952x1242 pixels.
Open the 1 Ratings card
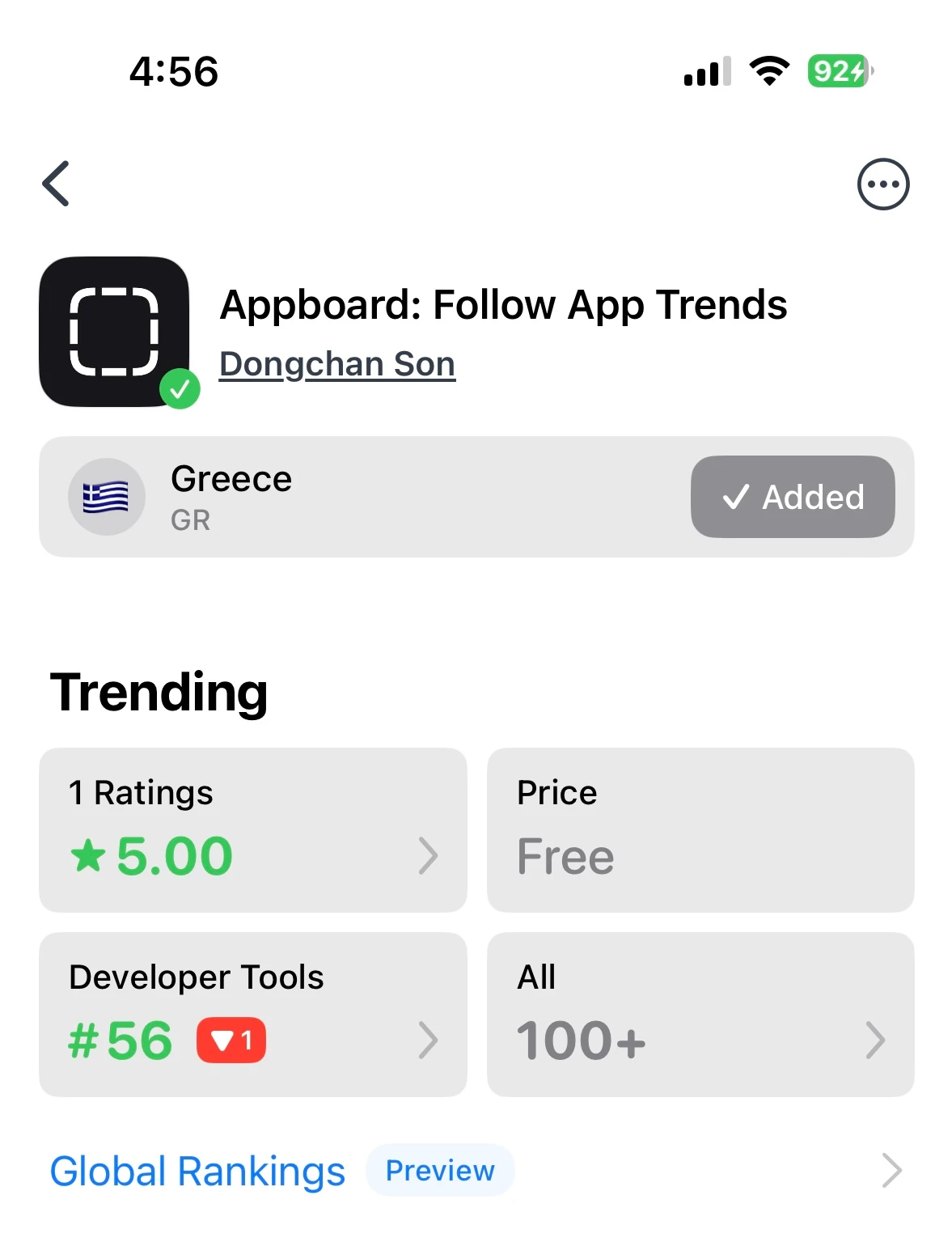tap(252, 829)
